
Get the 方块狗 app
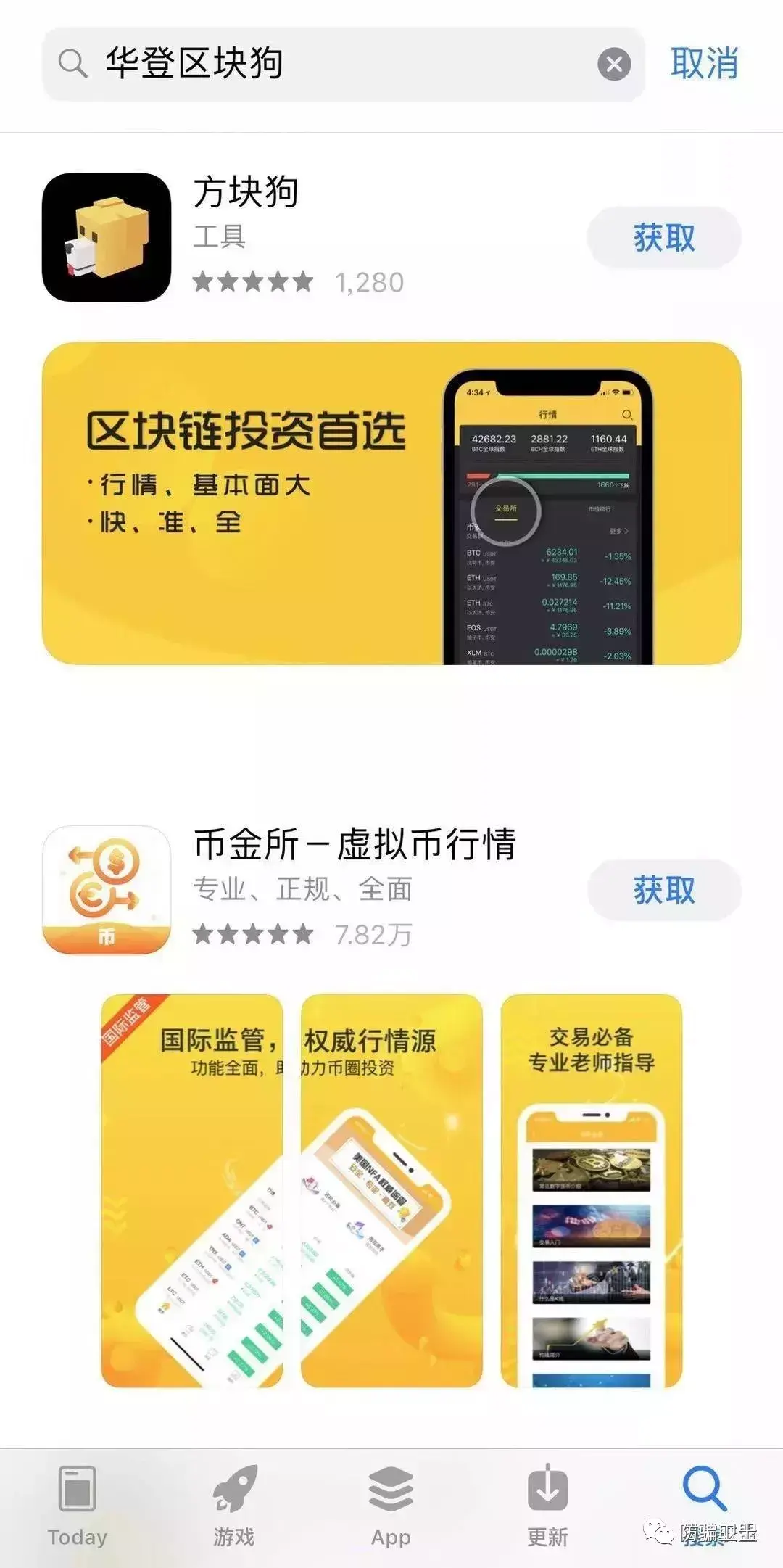663,238
